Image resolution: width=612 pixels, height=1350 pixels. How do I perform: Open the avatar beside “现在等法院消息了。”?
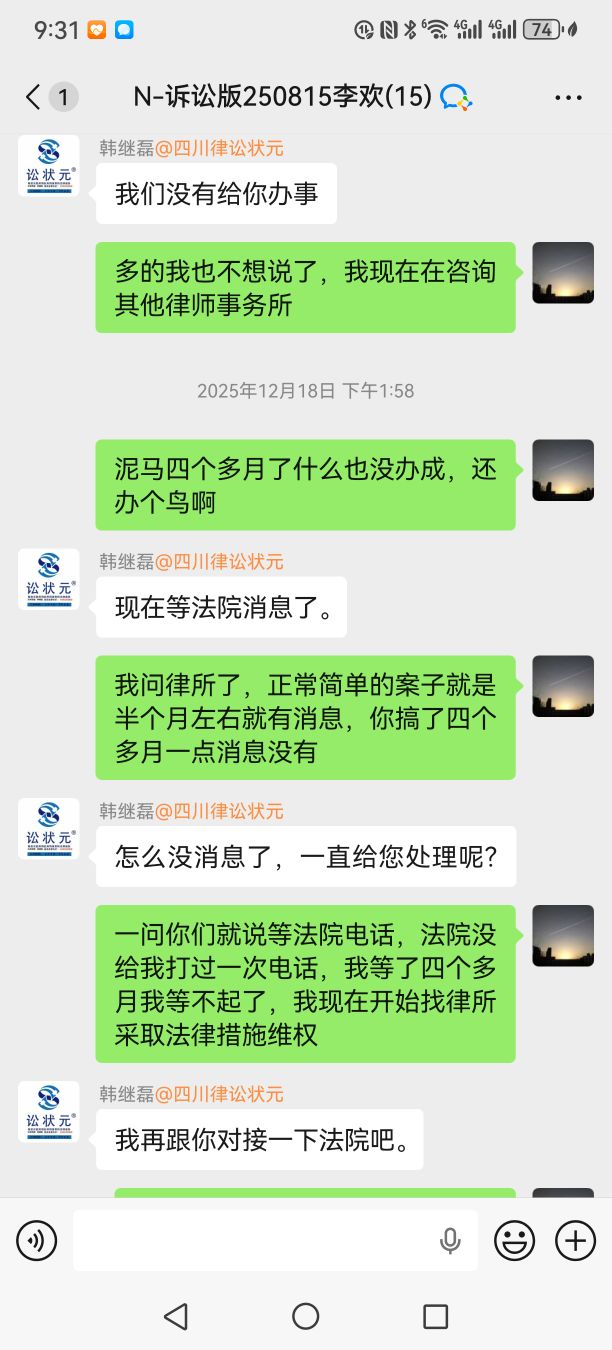[x=48, y=580]
